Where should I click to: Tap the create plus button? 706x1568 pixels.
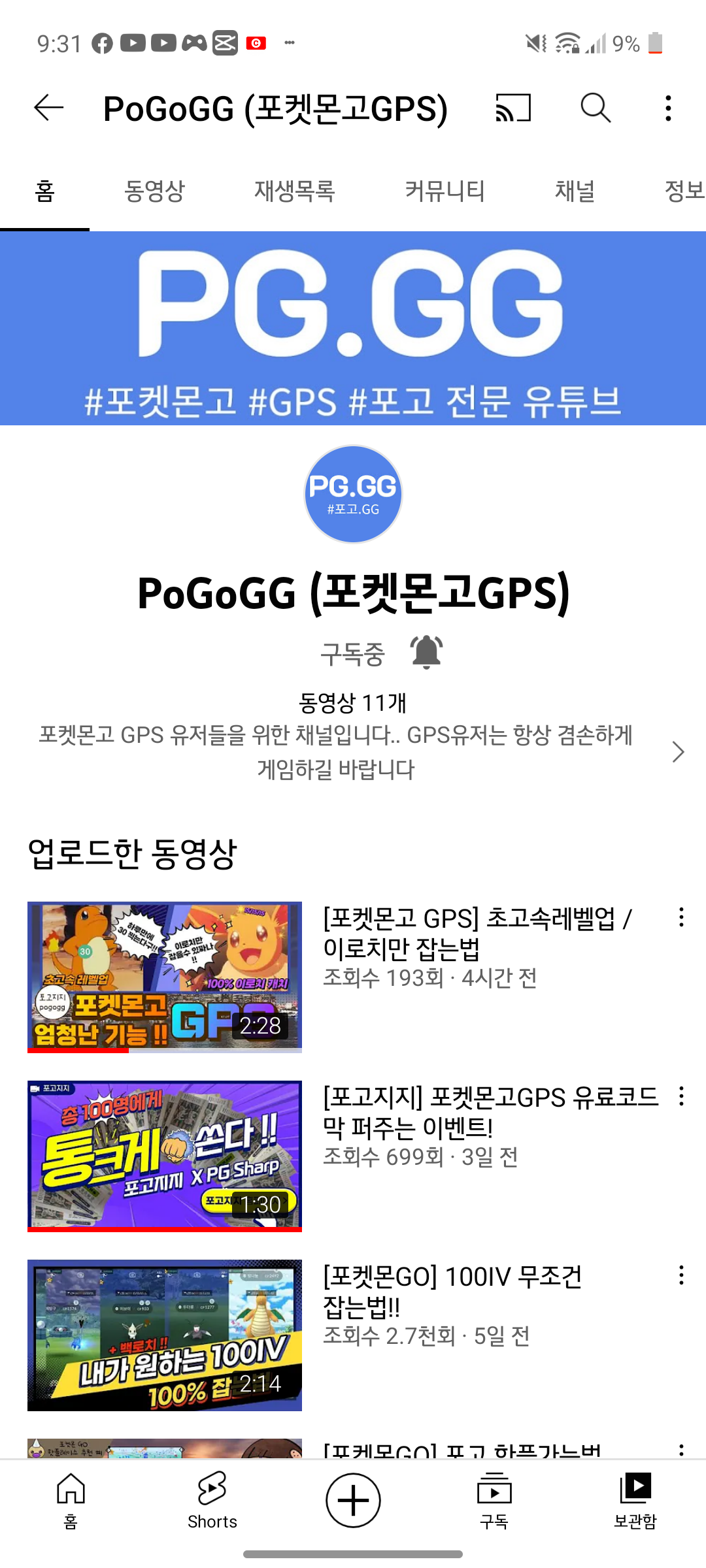coord(353,1500)
